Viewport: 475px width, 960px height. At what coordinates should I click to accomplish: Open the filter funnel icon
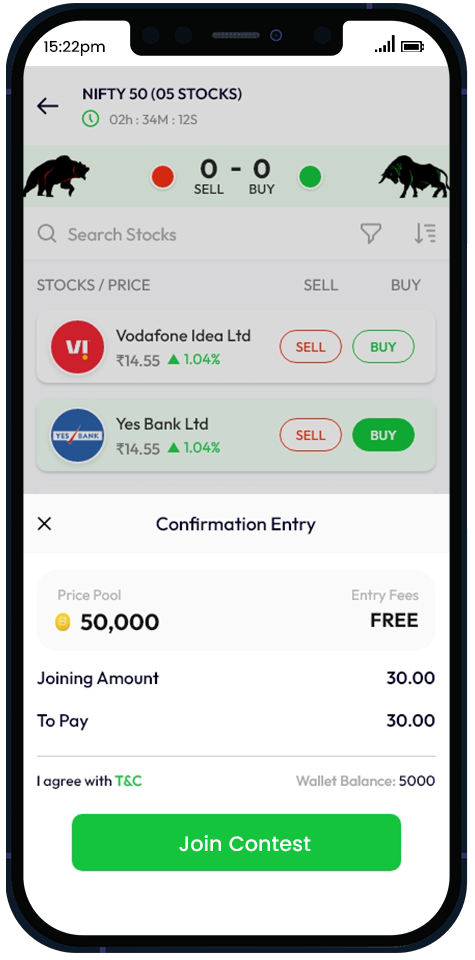[371, 233]
